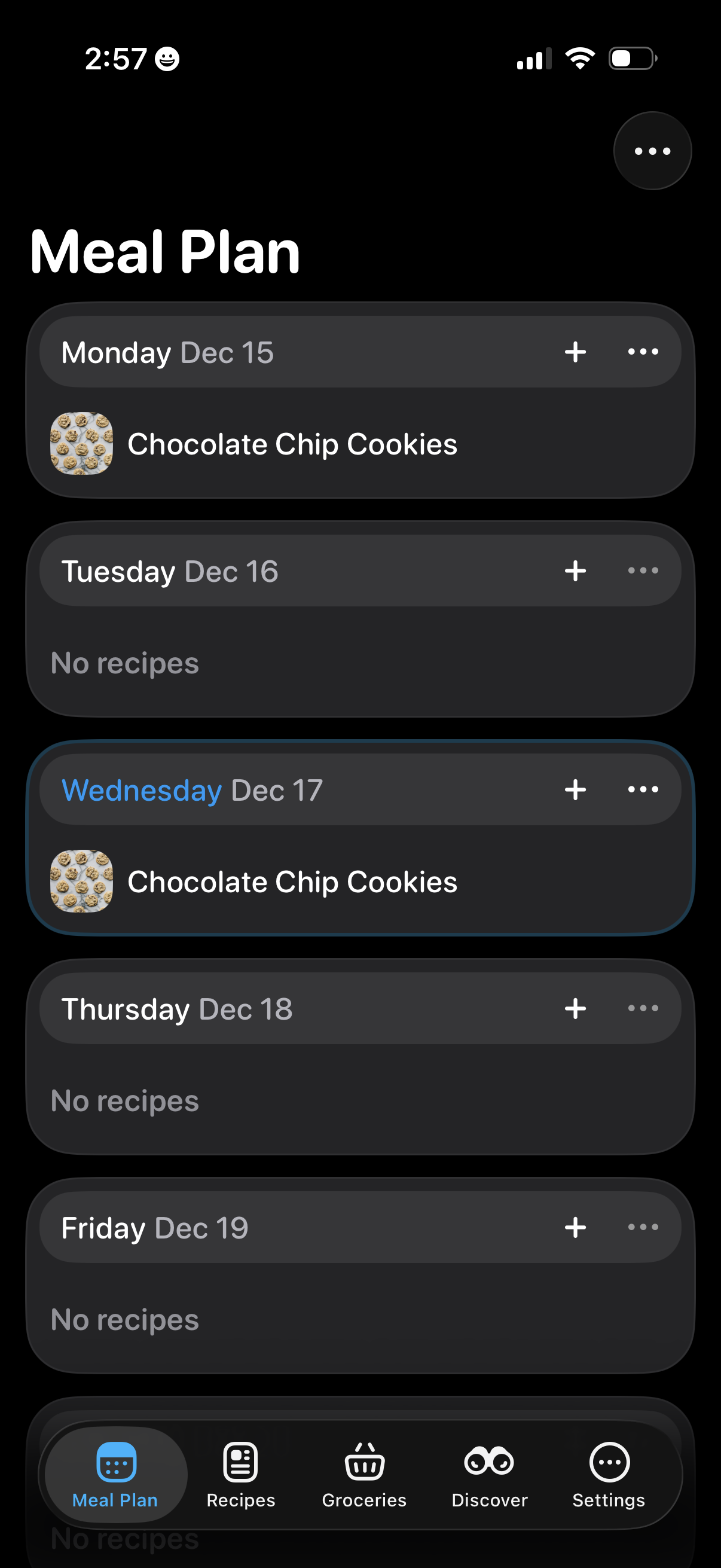The image size is (721, 1568).
Task: Open the Settings tab
Action: pos(609,1474)
